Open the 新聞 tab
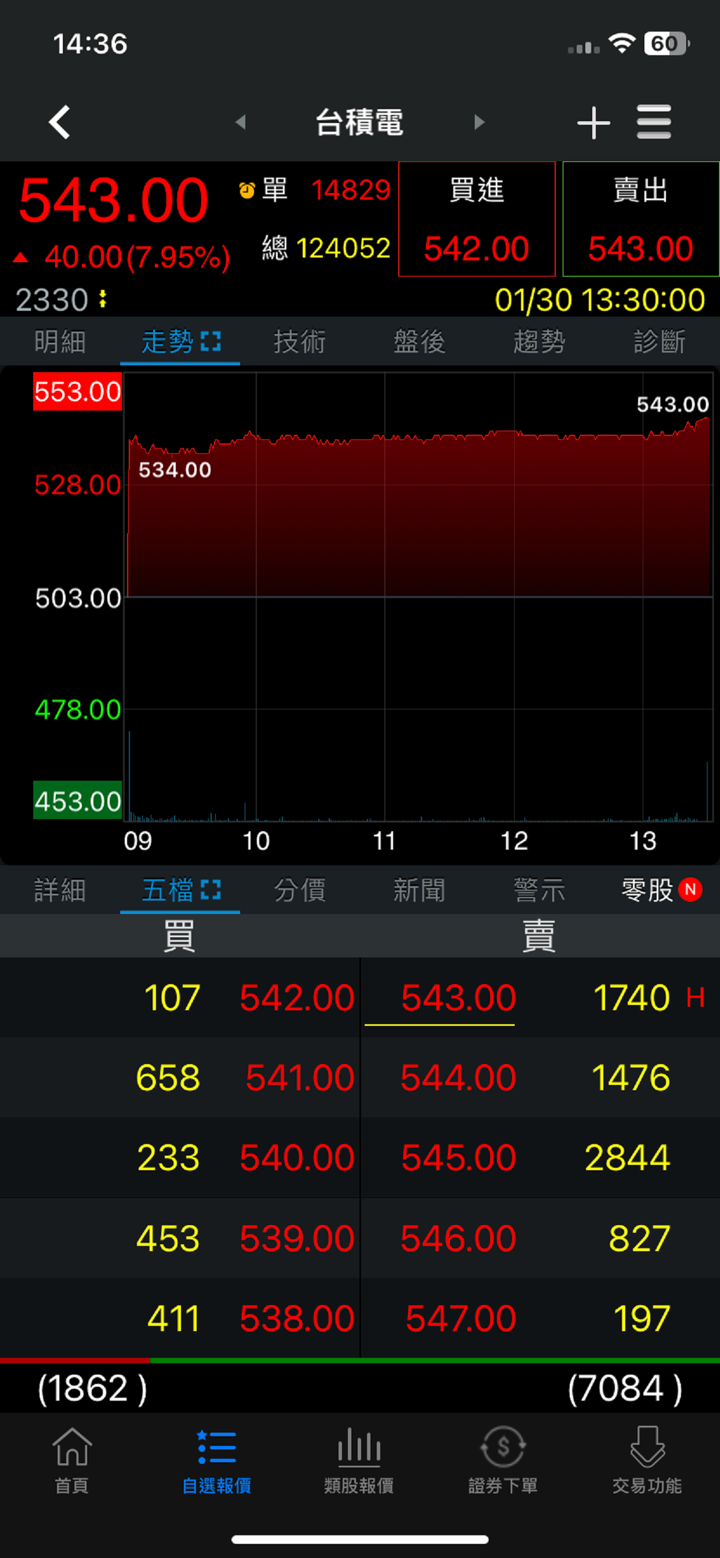This screenshot has height=1558, width=720. point(419,890)
